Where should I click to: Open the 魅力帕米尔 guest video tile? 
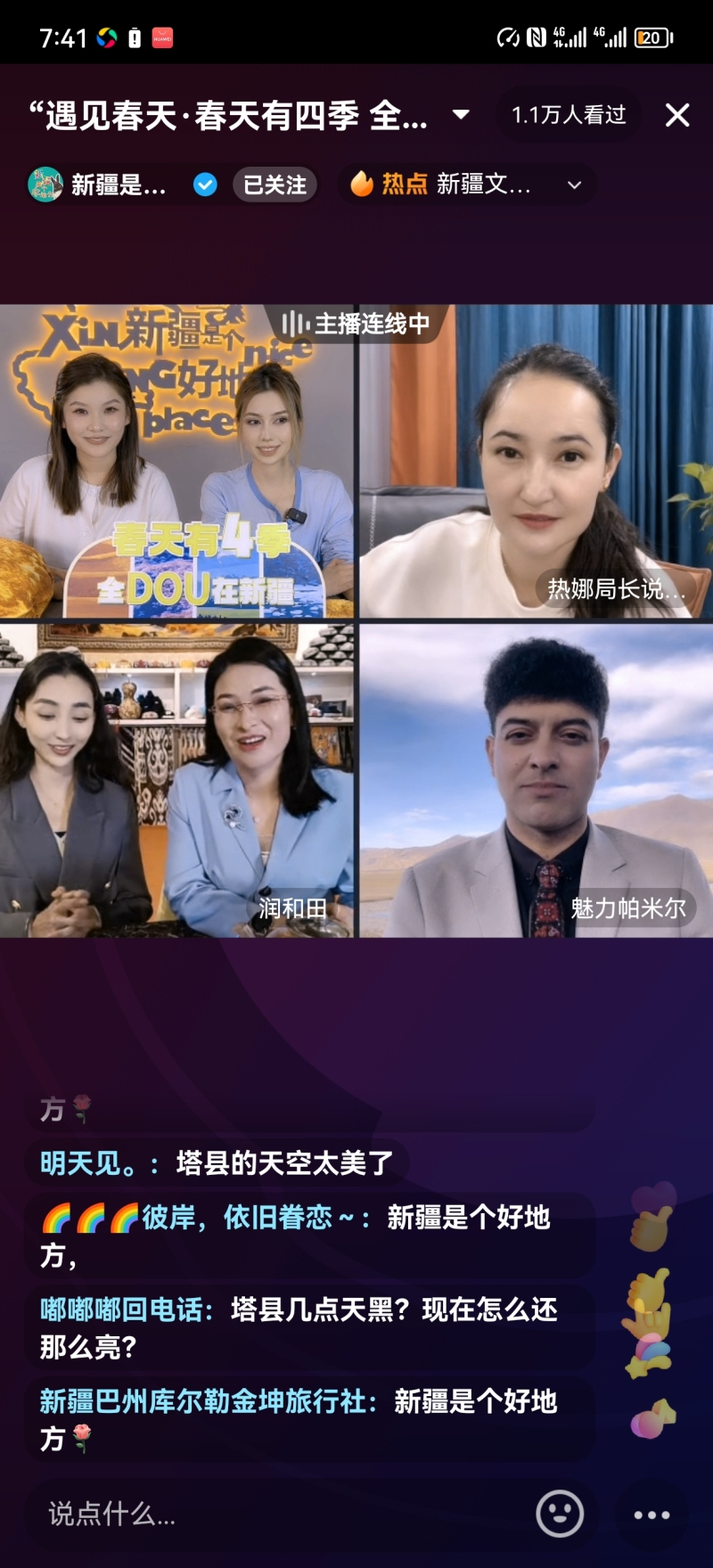(536, 780)
